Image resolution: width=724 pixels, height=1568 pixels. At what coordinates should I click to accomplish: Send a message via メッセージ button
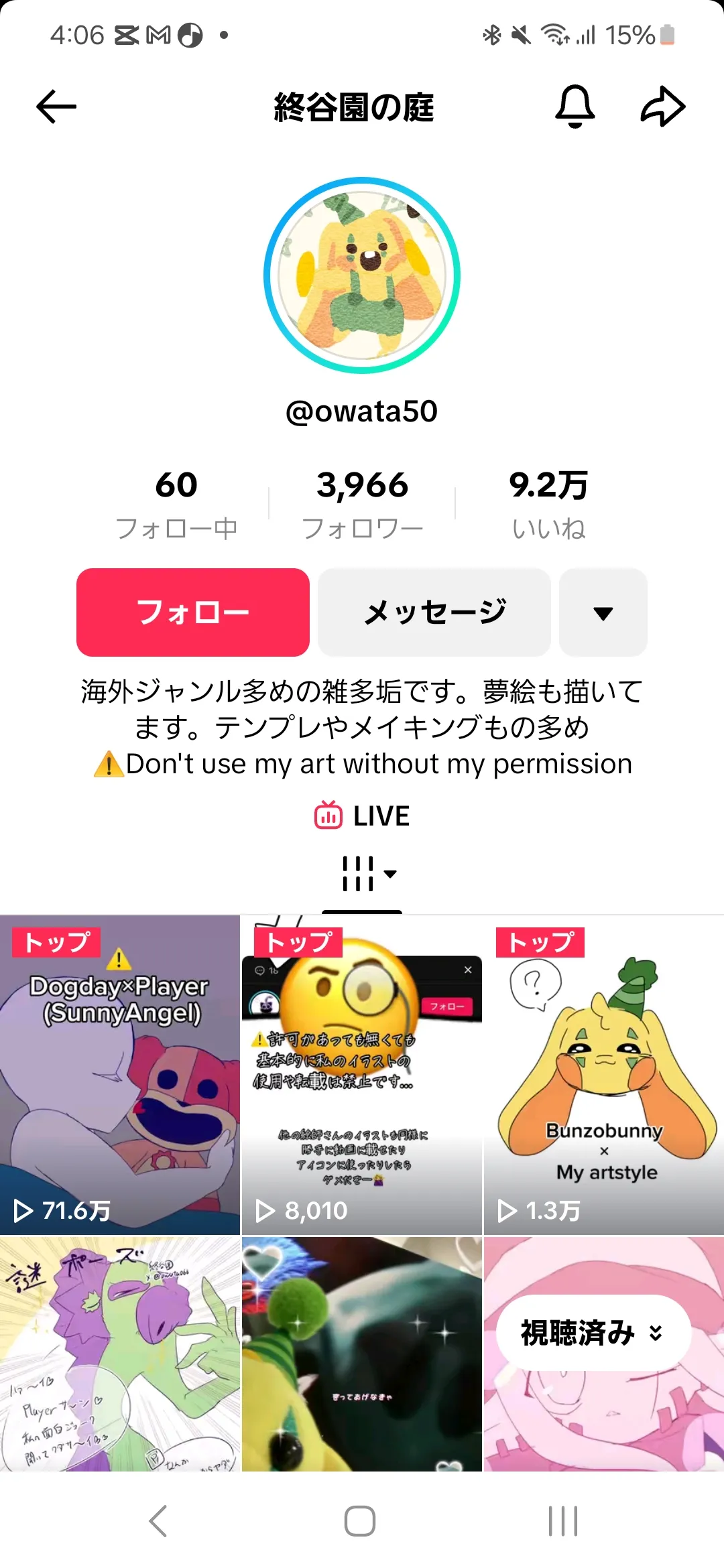click(x=434, y=612)
